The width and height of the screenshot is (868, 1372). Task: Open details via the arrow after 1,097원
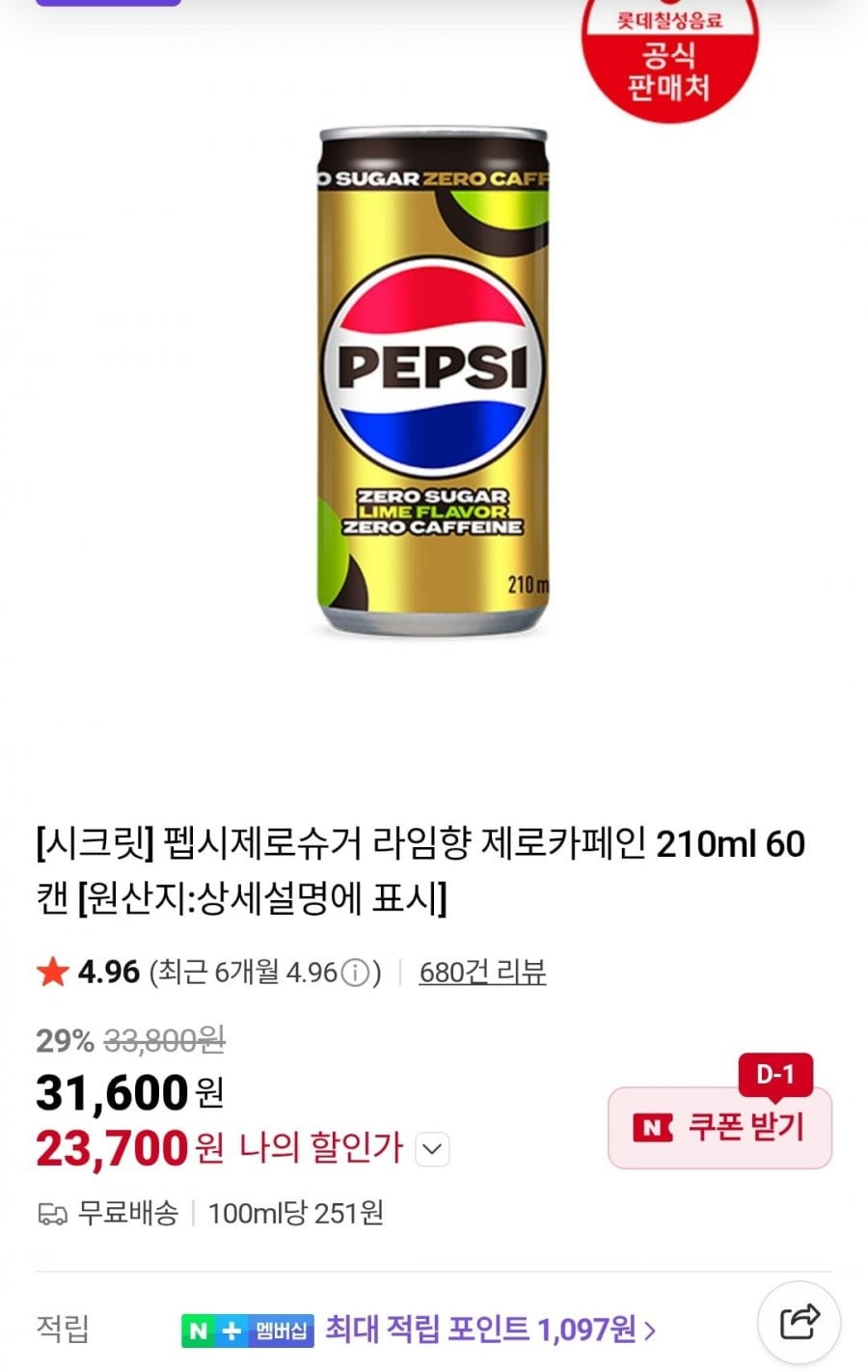click(651, 1331)
